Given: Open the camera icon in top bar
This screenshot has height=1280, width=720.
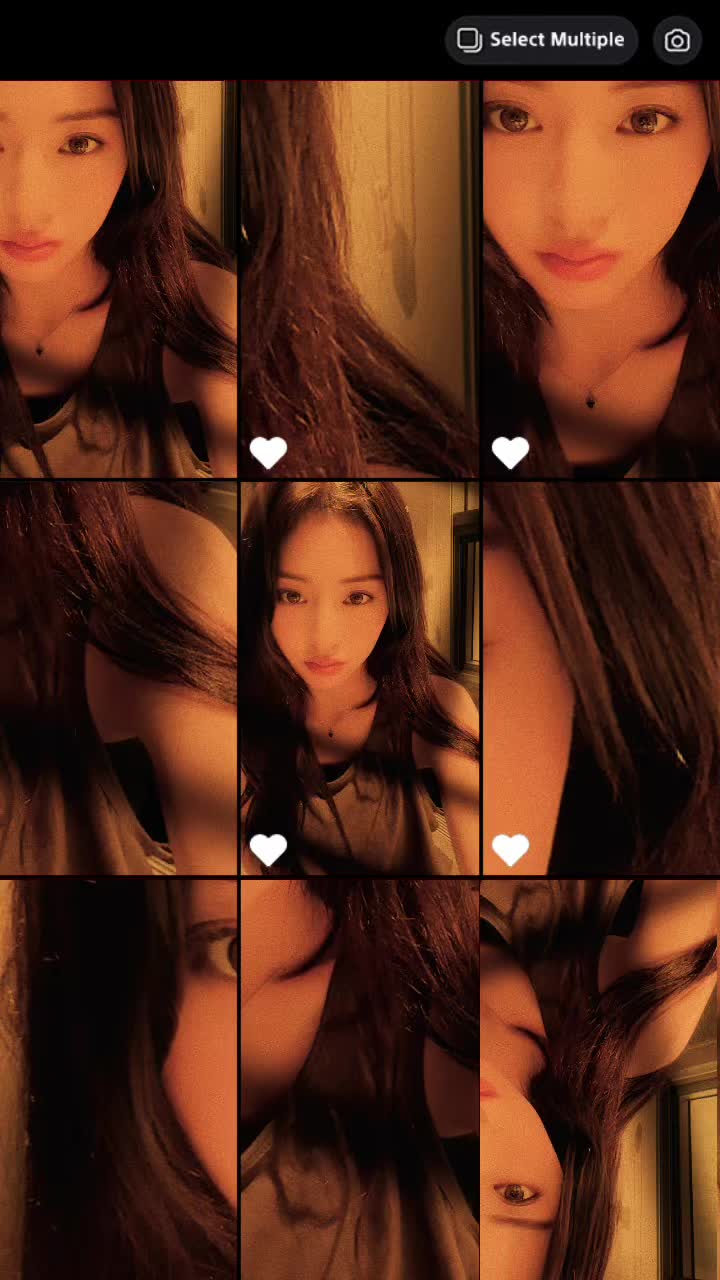Looking at the screenshot, I should [x=677, y=40].
